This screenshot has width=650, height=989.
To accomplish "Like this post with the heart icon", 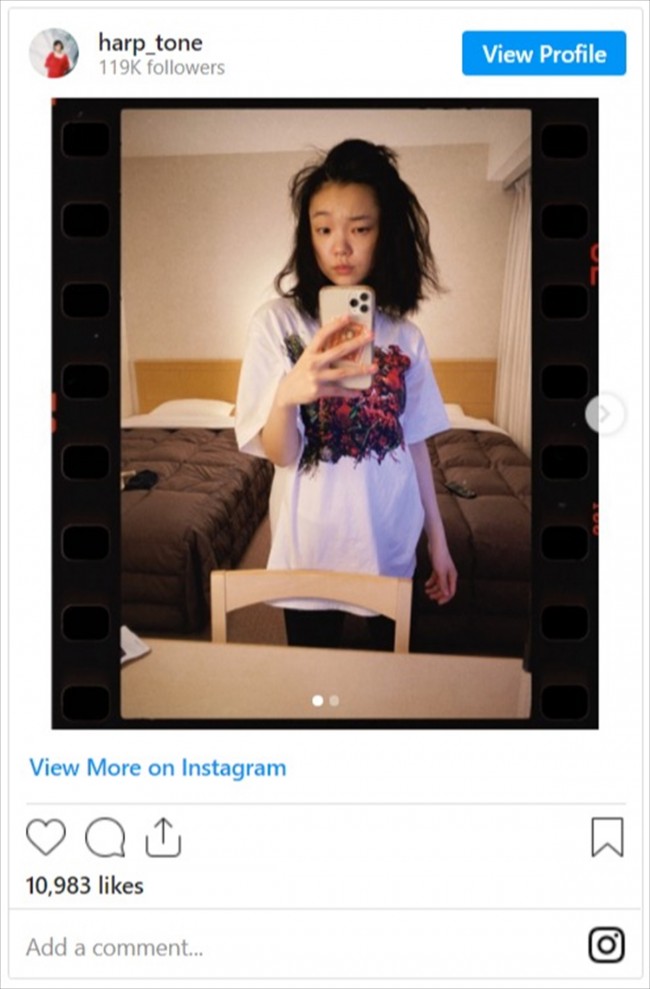I will pos(45,837).
